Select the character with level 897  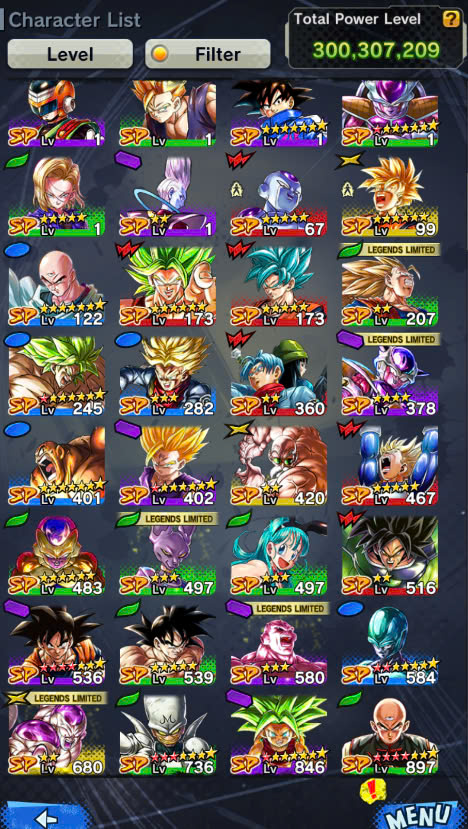pyautogui.click(x=390, y=734)
